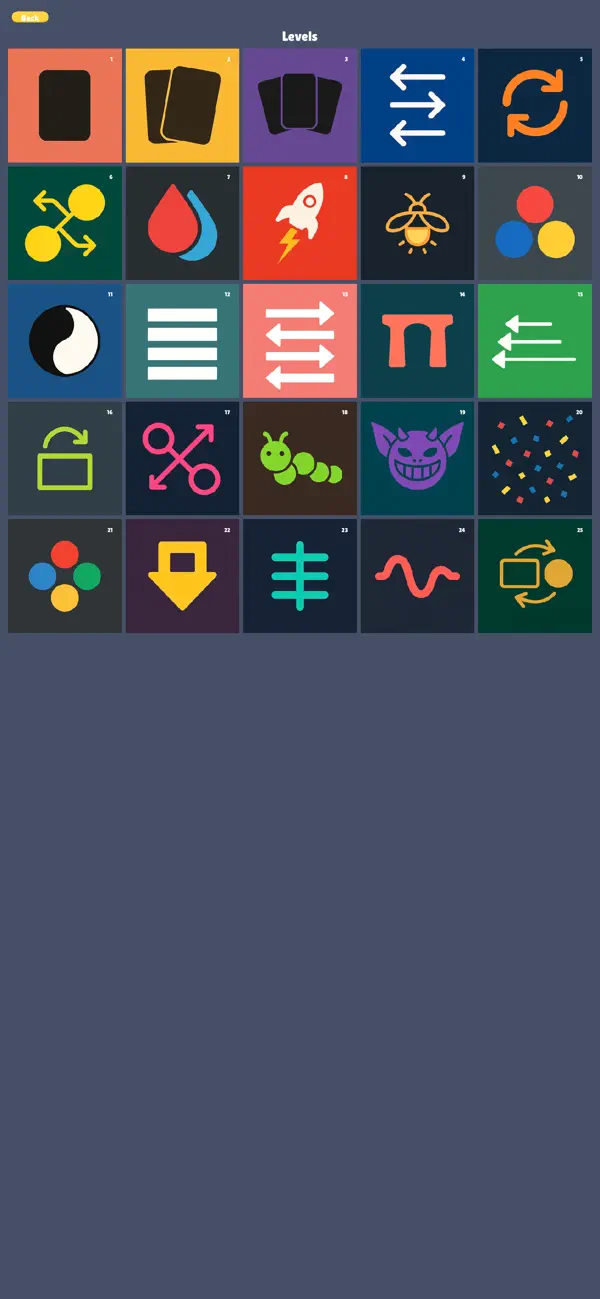This screenshot has height=1299, width=600.
Task: Open level 12 with four white bars
Action: click(182, 341)
